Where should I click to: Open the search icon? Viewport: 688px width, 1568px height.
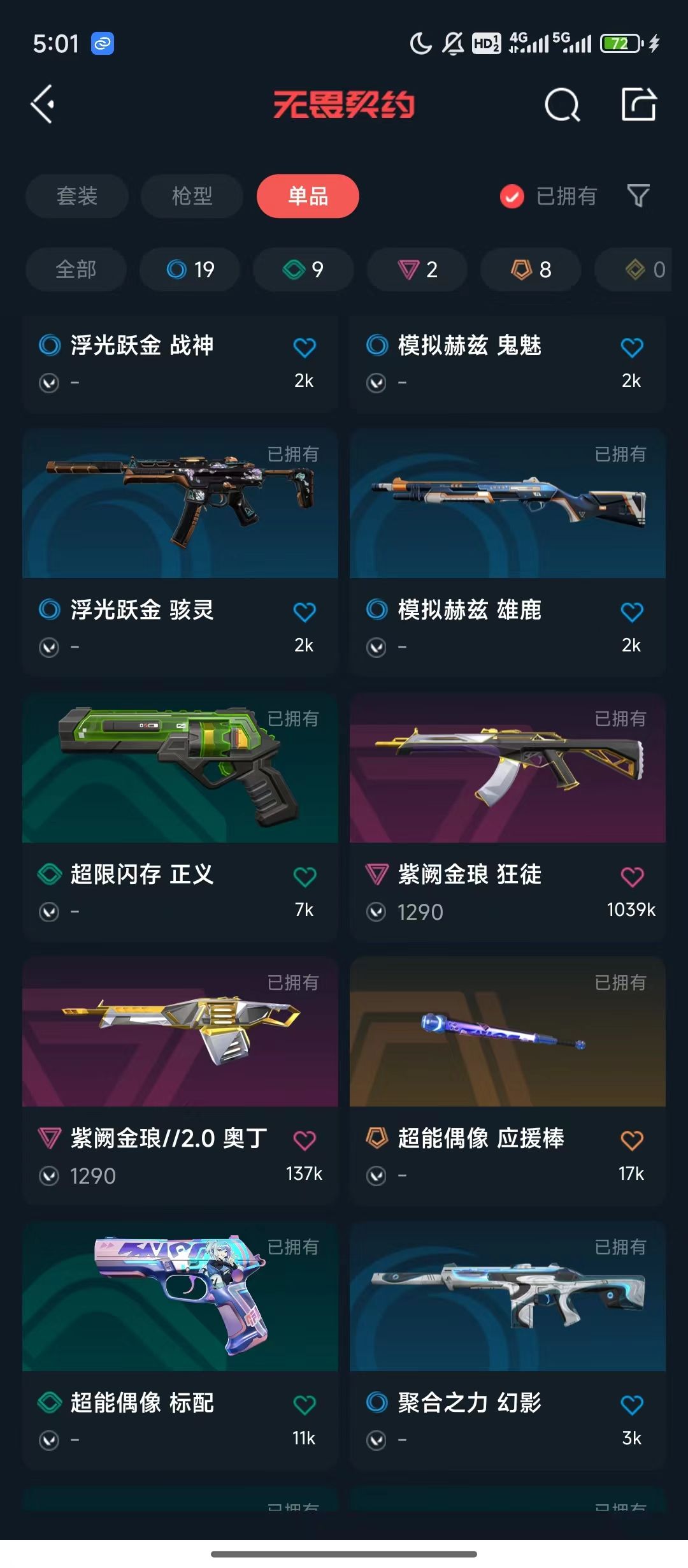pos(562,105)
